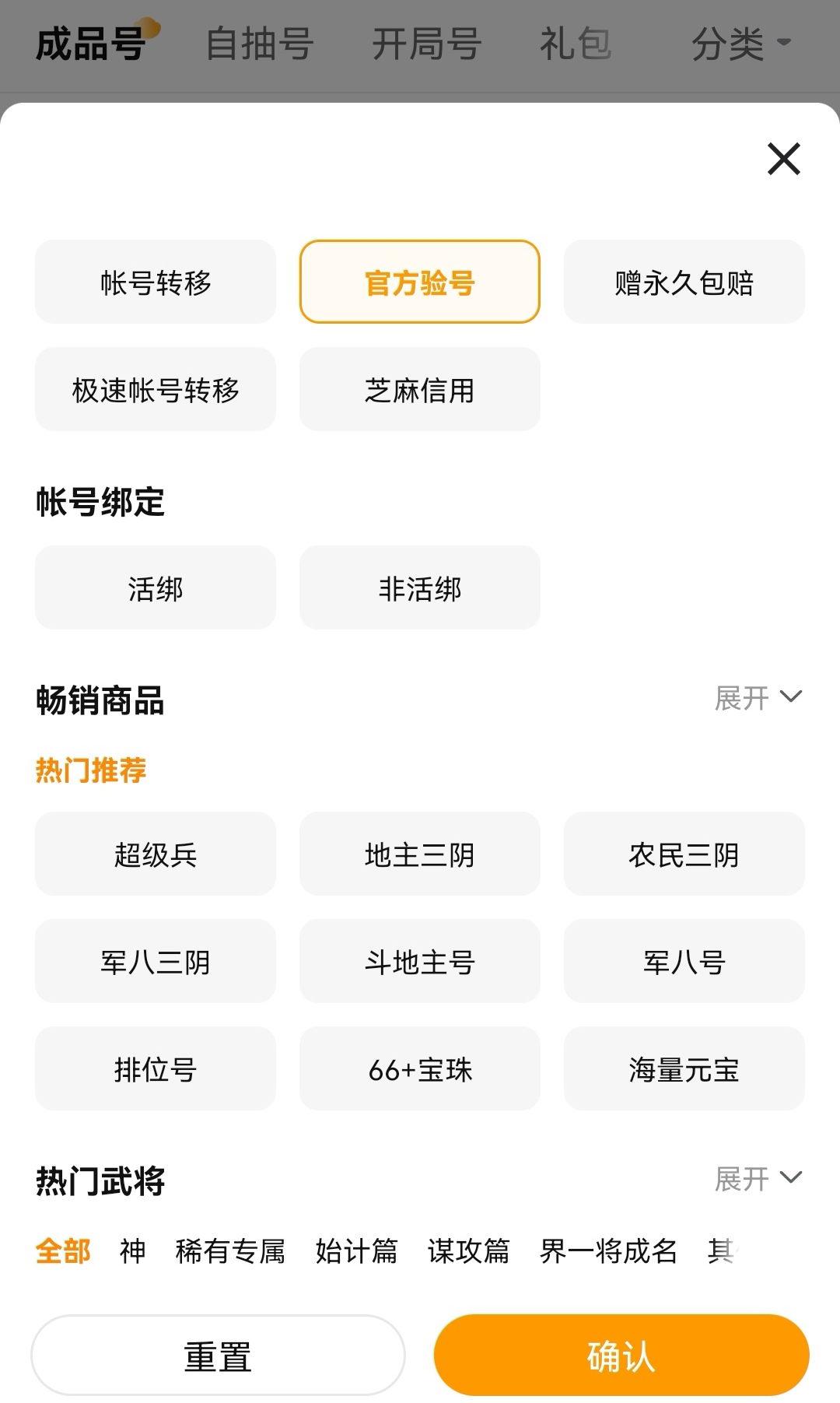Choose 斗地主号 from hot picks
840x1403 pixels.
pyautogui.click(x=419, y=961)
